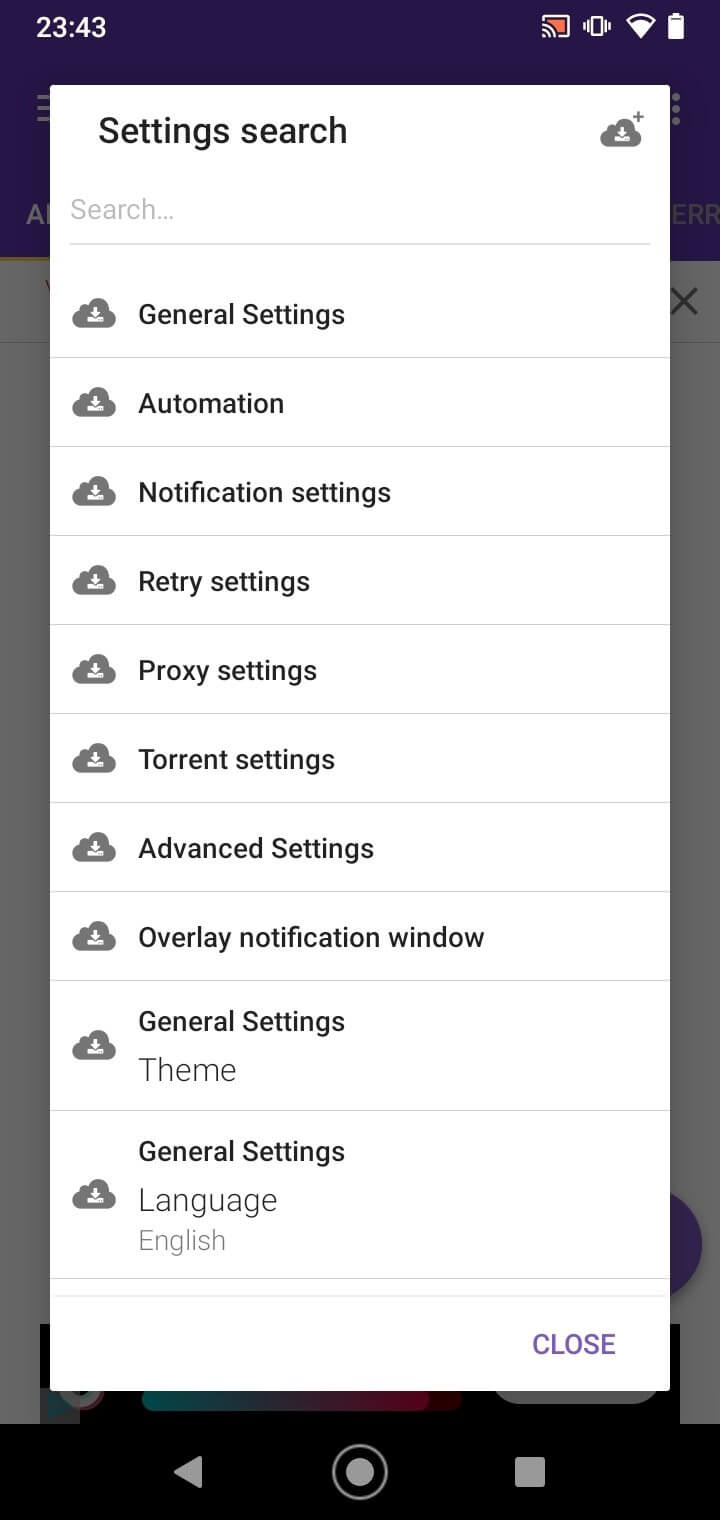Viewport: 720px width, 1520px height.
Task: Click the add-to-cloud icon at top right
Action: click(622, 129)
